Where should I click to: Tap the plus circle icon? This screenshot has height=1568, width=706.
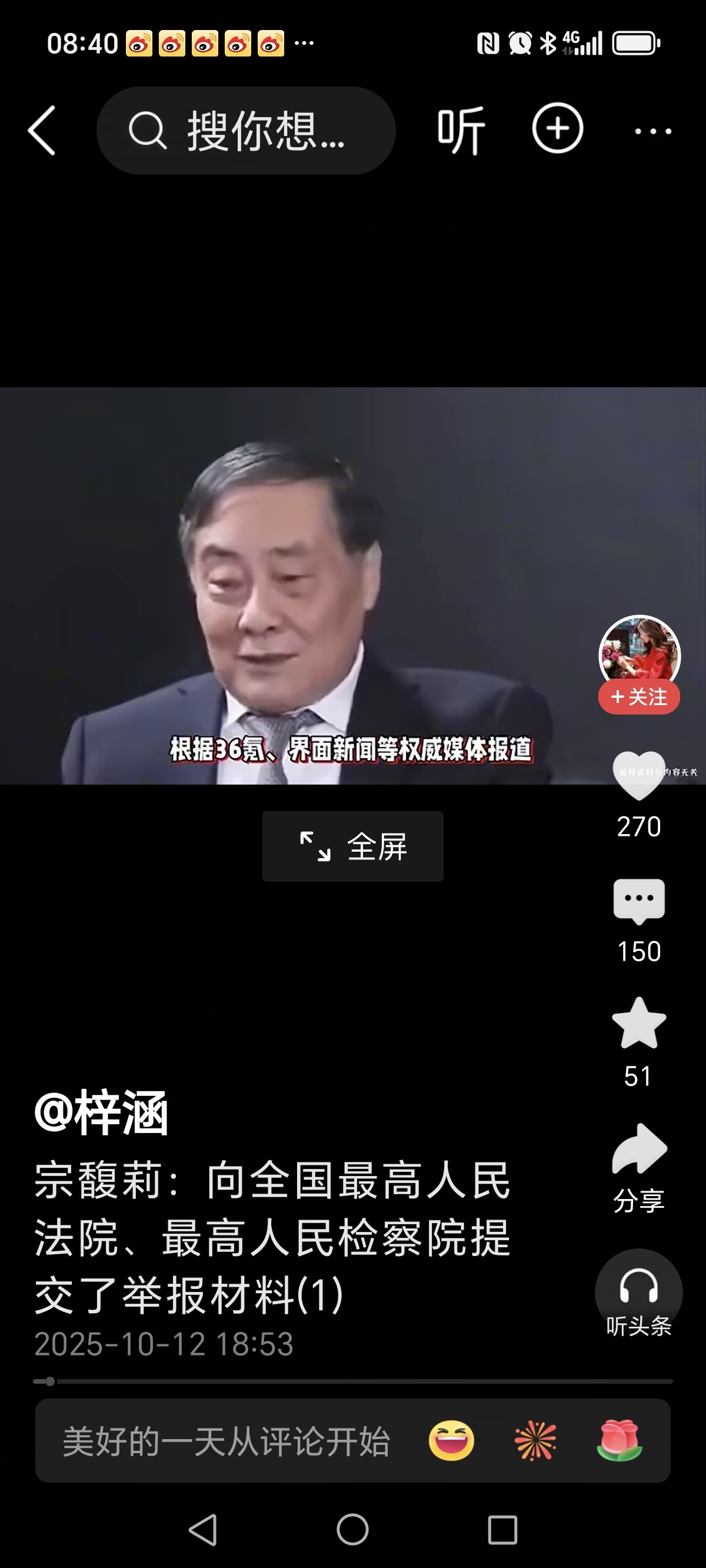(558, 128)
